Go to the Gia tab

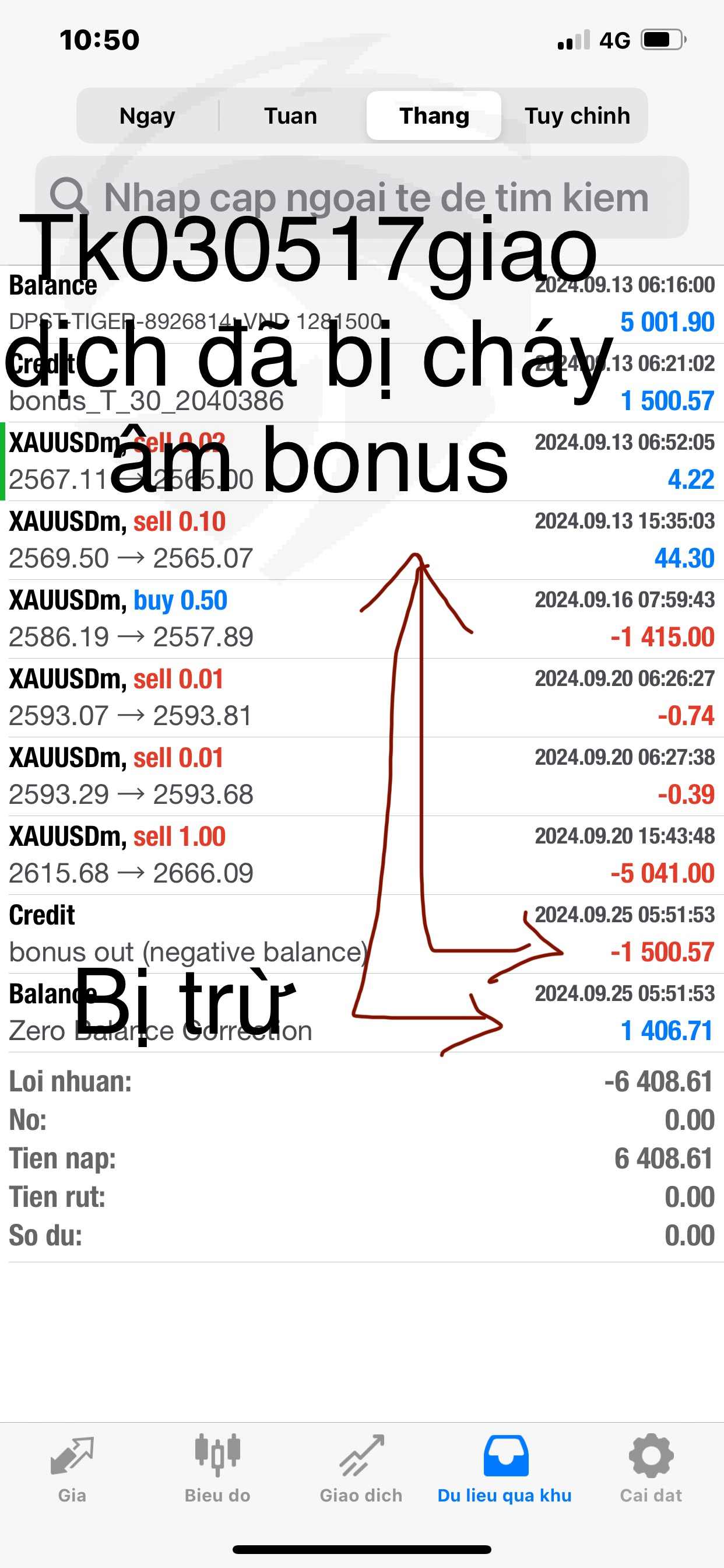pos(72,1469)
